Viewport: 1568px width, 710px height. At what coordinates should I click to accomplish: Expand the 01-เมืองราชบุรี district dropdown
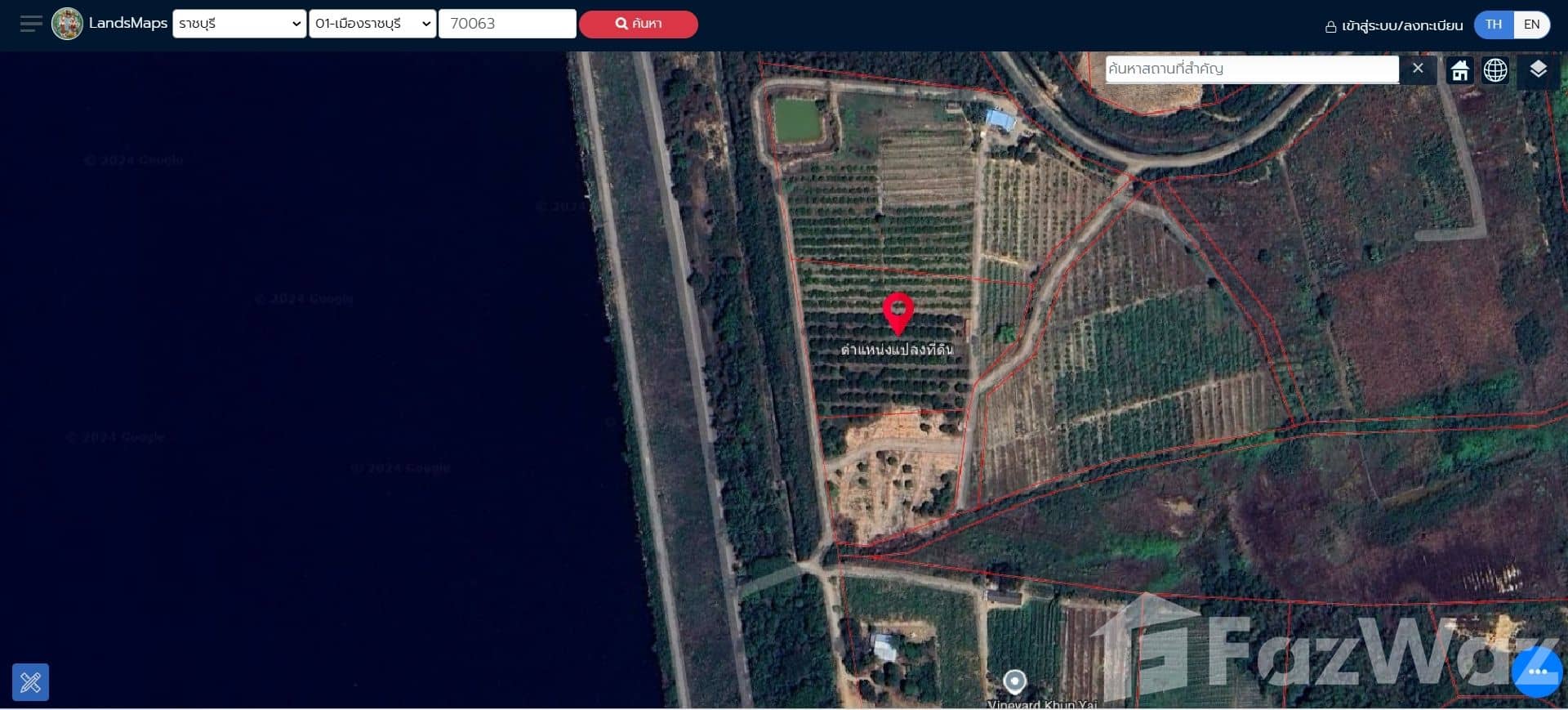coord(372,24)
